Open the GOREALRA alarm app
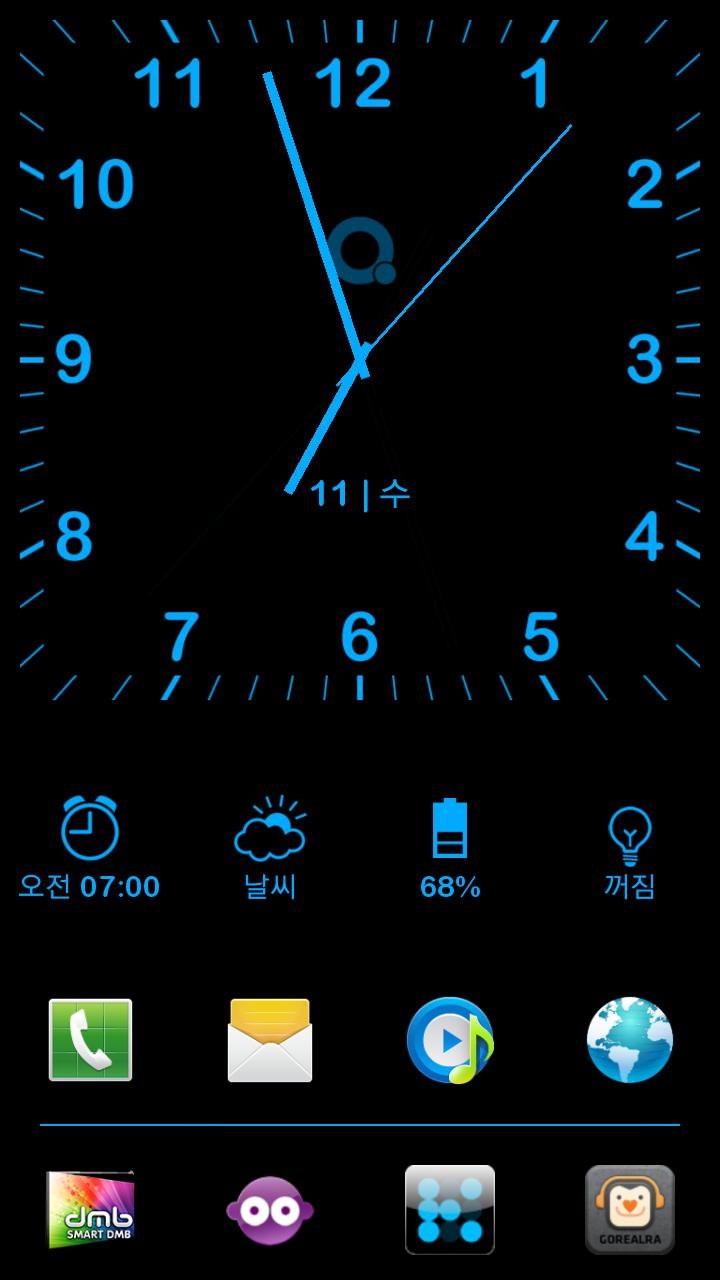This screenshot has width=720, height=1280. [x=629, y=1211]
